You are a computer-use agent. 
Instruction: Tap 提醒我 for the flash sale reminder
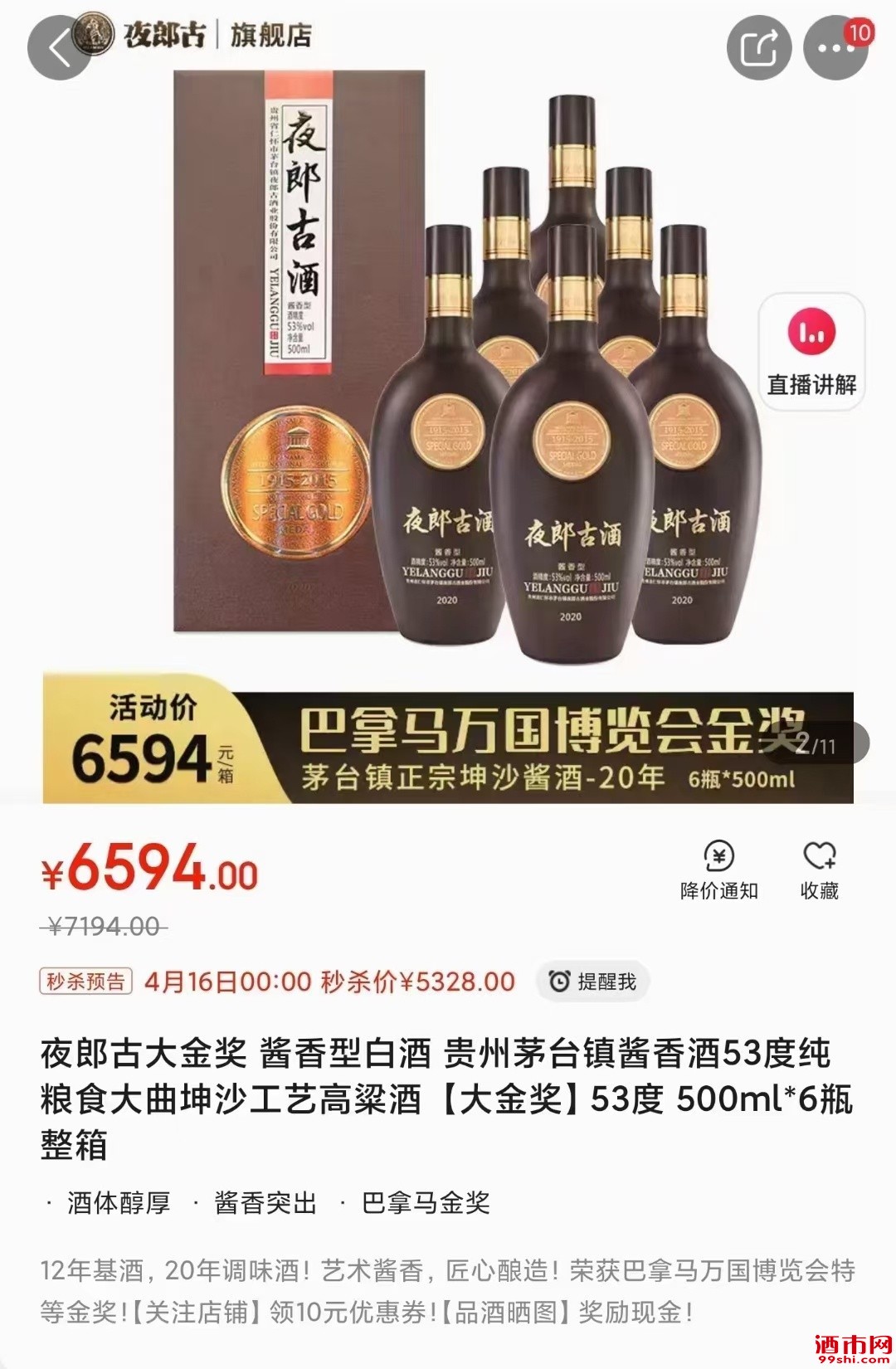592,982
